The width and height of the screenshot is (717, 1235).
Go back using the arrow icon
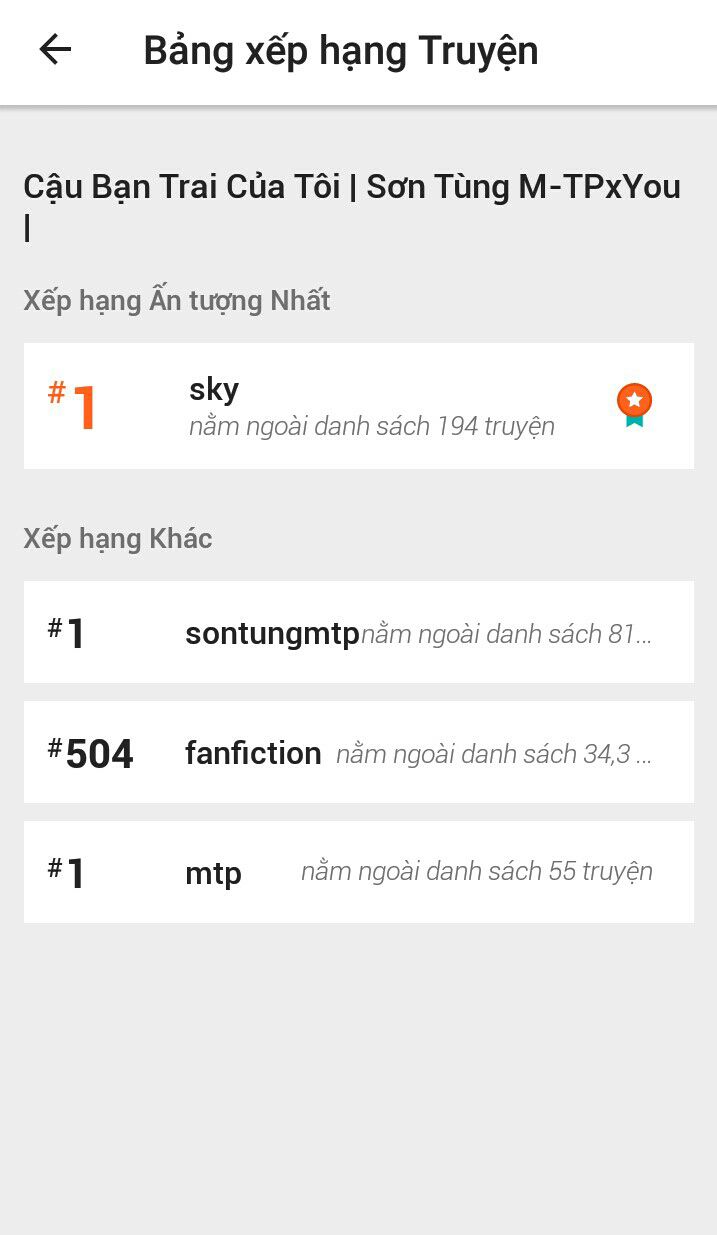point(55,50)
